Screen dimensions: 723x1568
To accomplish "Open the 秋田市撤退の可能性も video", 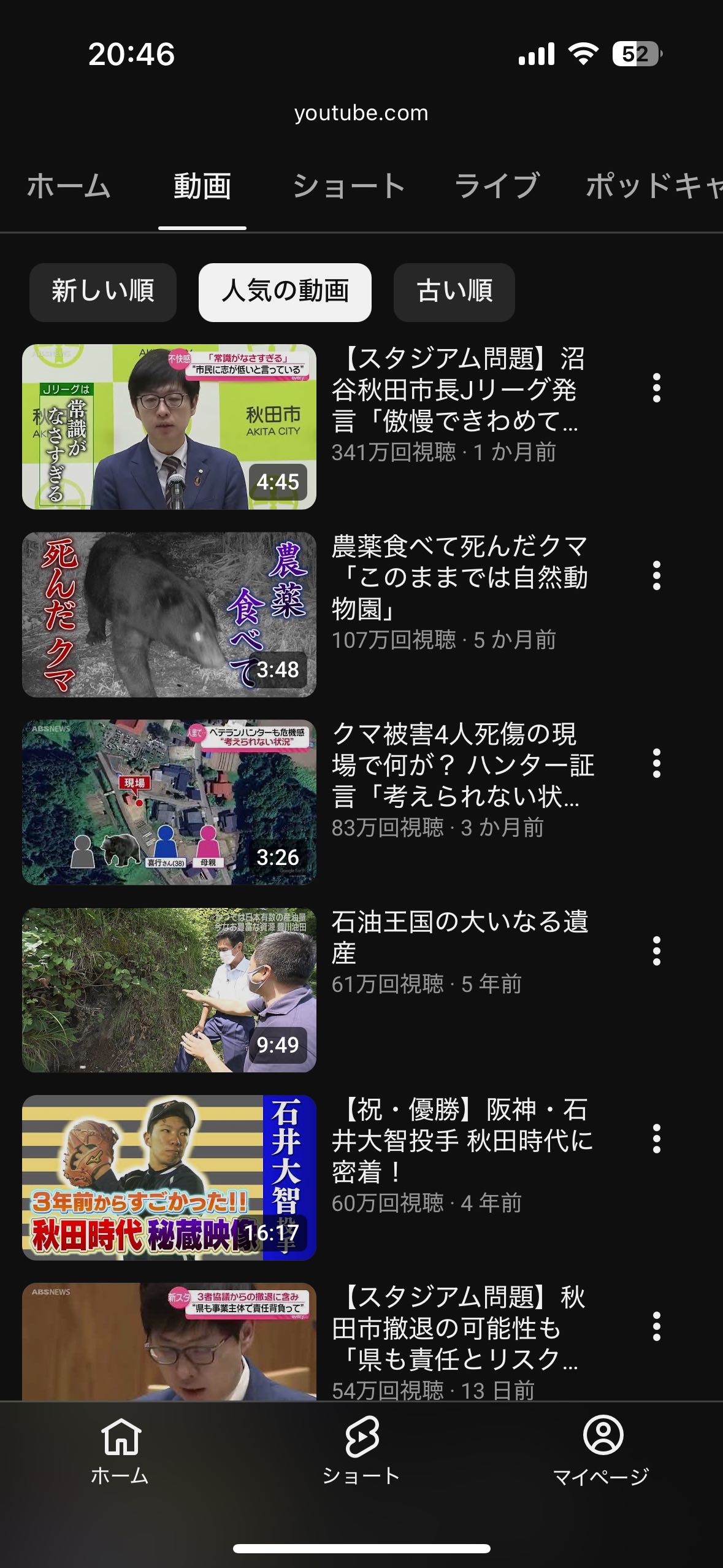I will tap(169, 1343).
